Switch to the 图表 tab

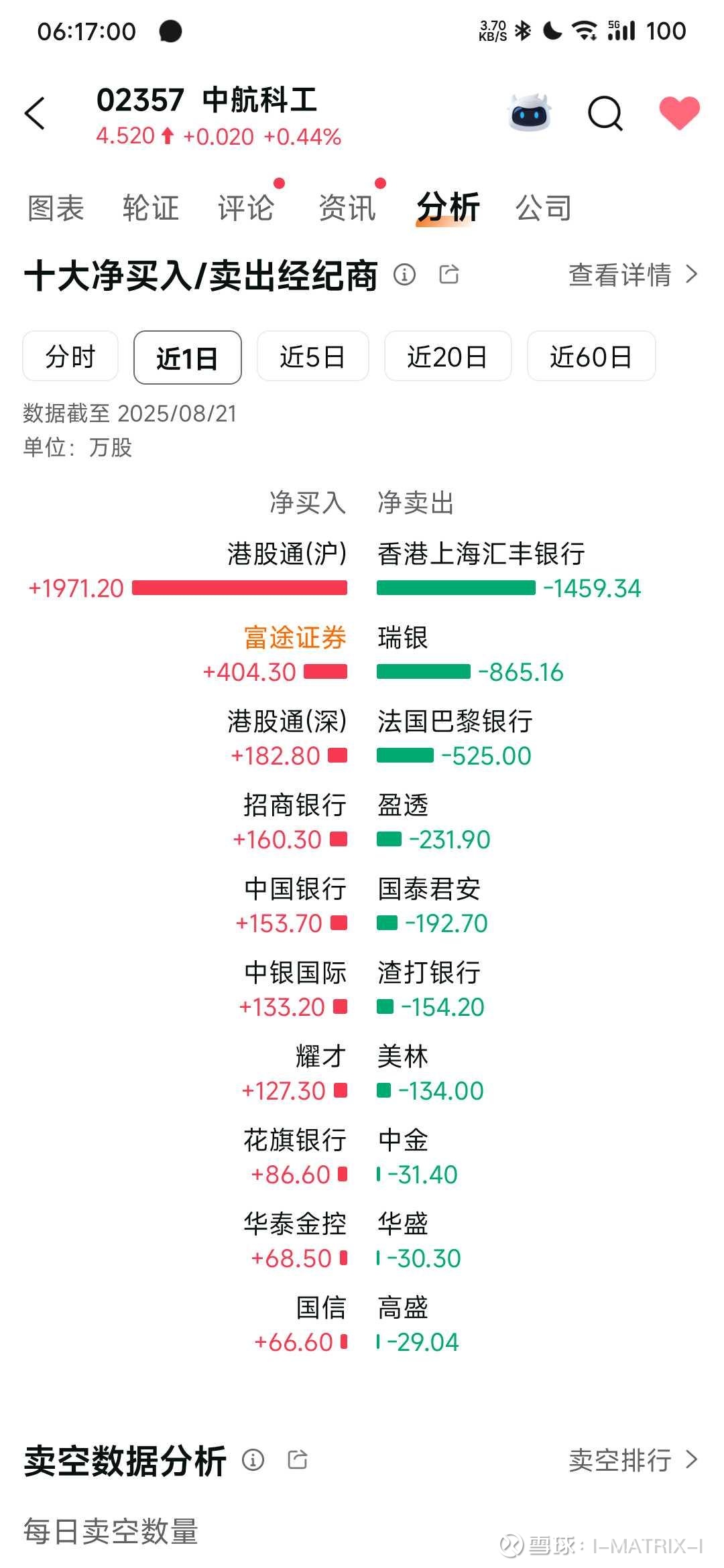56,208
